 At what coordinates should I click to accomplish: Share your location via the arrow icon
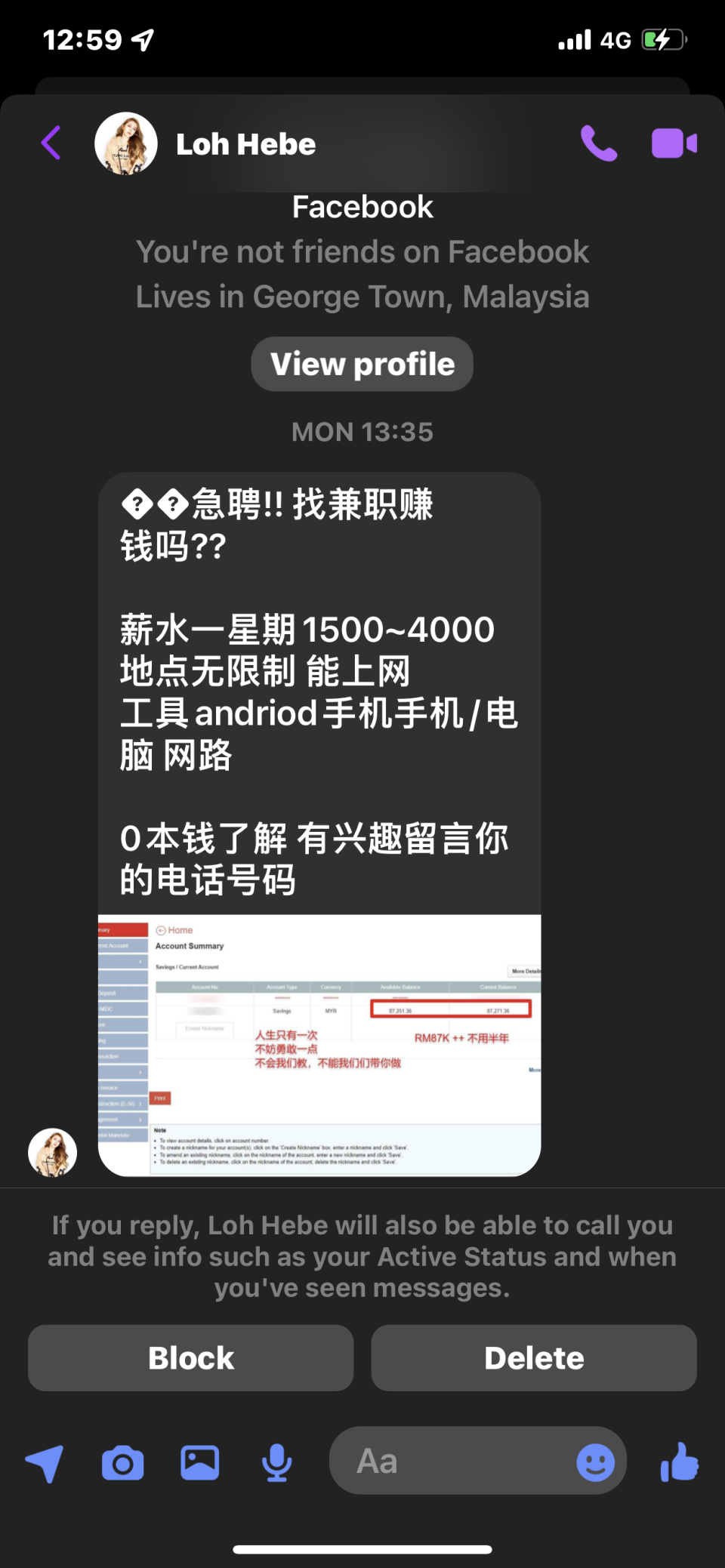(x=45, y=1463)
